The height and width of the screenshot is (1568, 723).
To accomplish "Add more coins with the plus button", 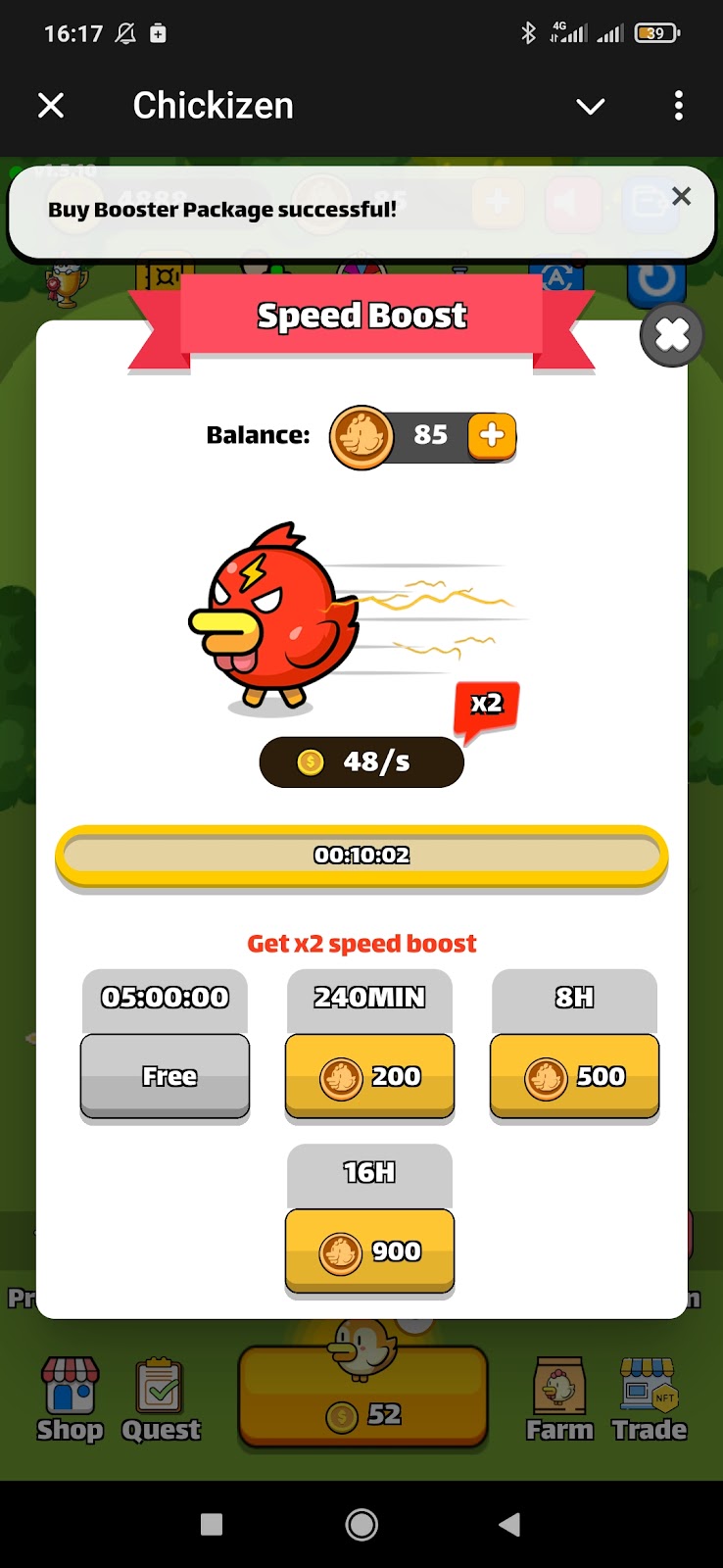I will (492, 435).
